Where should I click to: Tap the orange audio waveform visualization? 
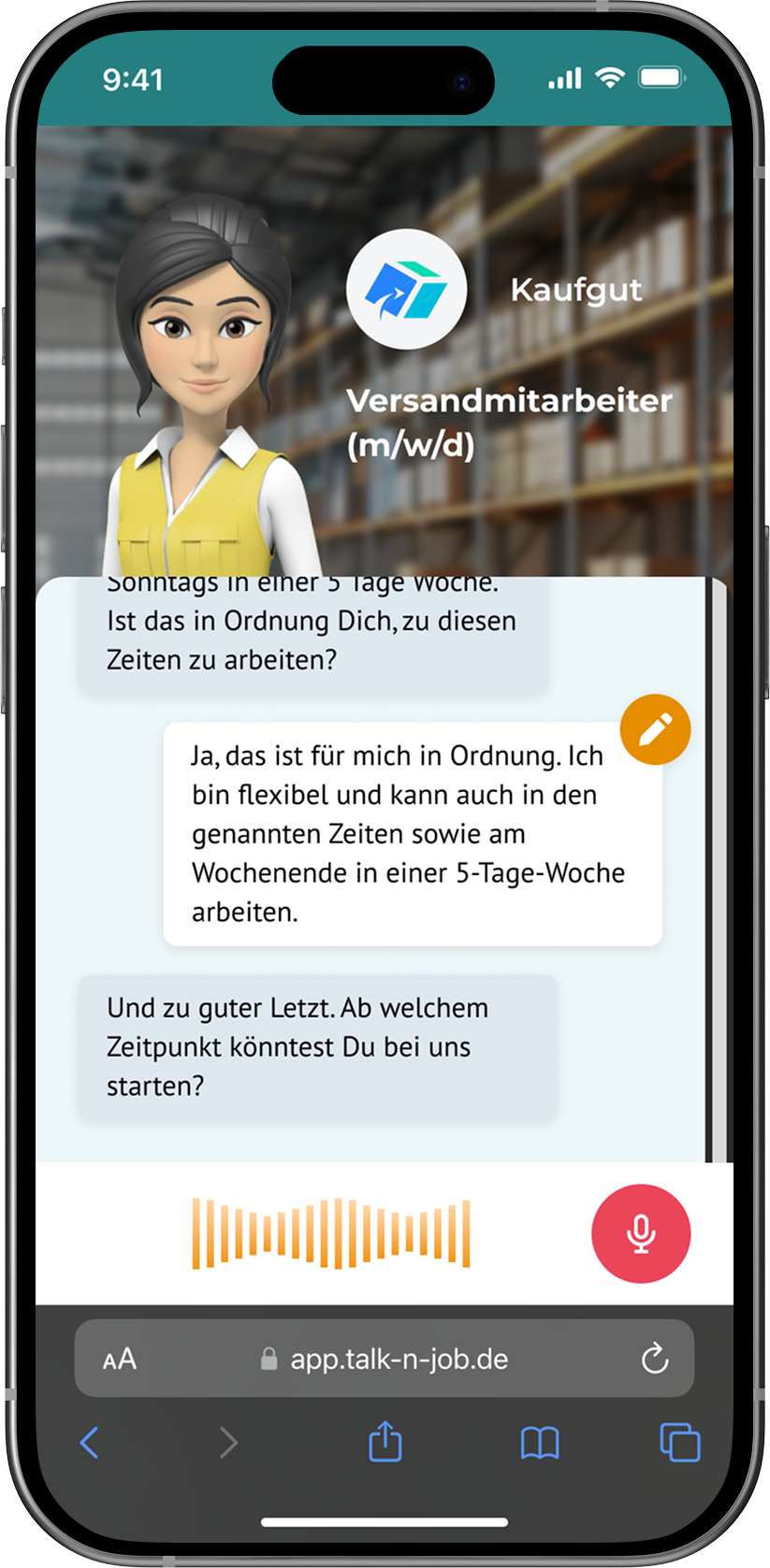pos(330,1232)
